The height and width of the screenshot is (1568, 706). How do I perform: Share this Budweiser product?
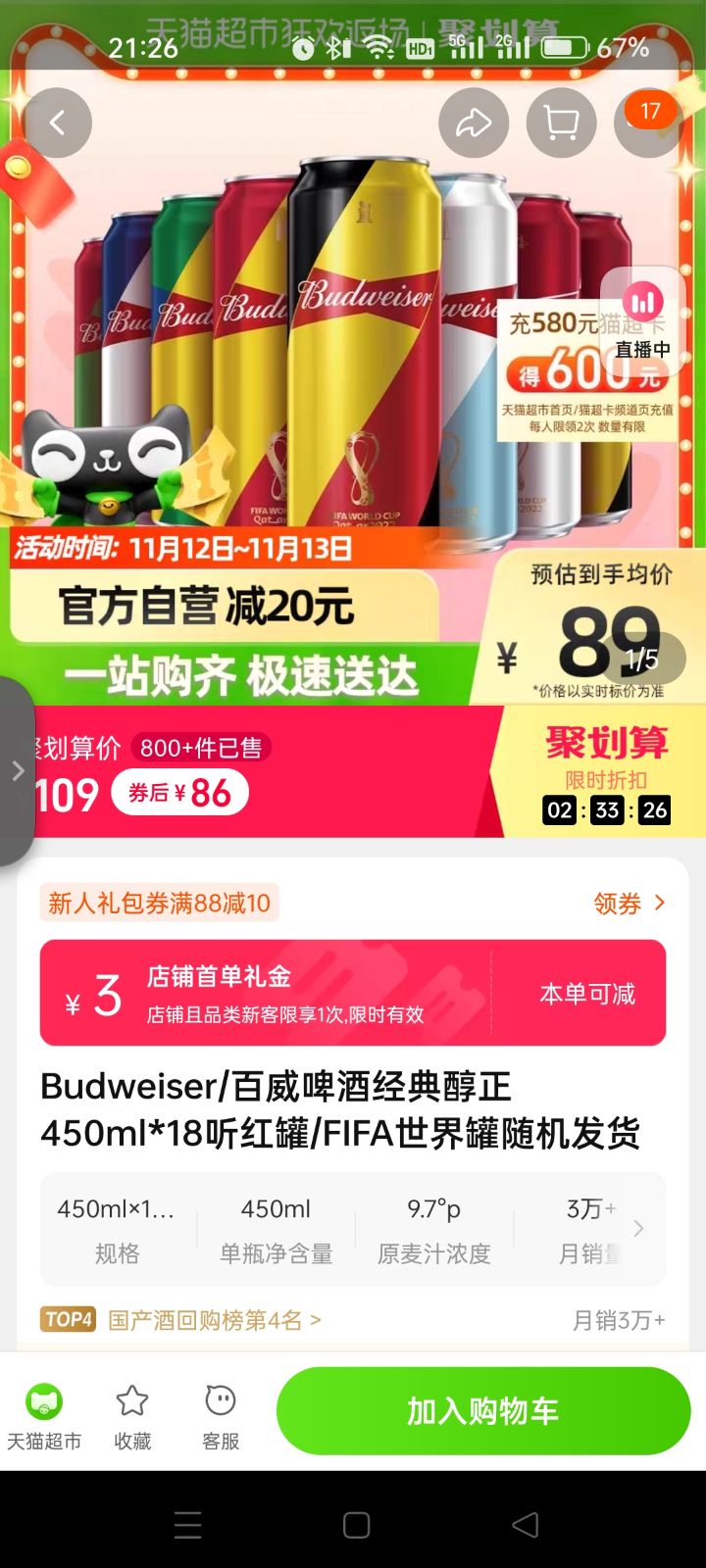[474, 122]
